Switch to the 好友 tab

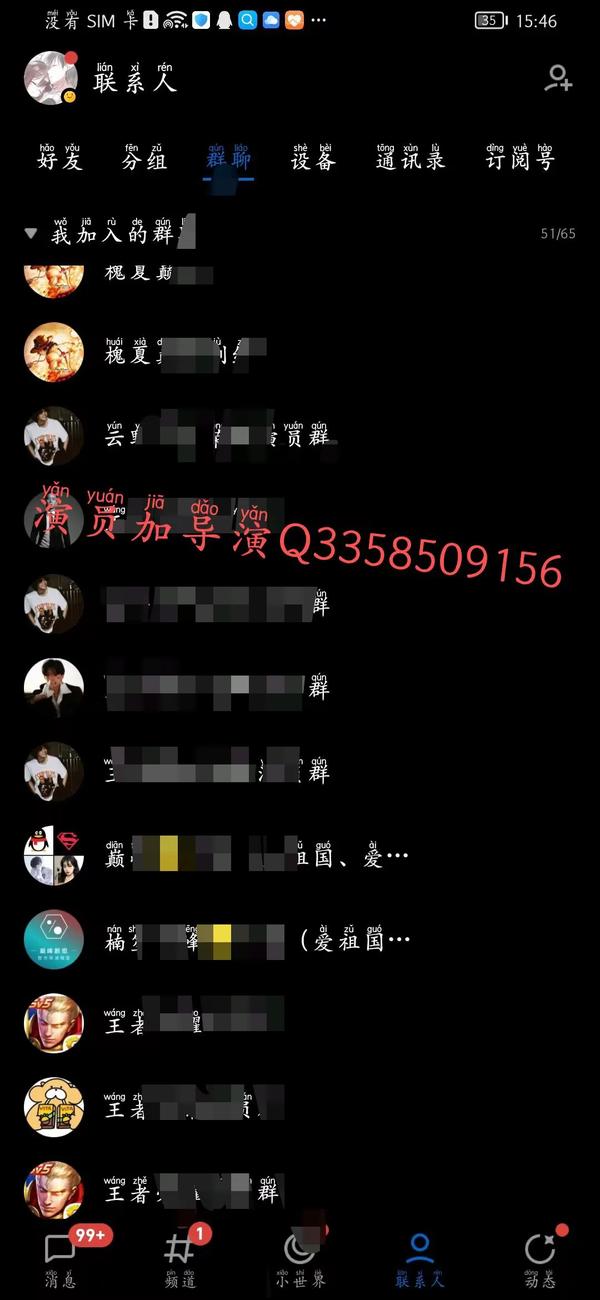tap(60, 160)
